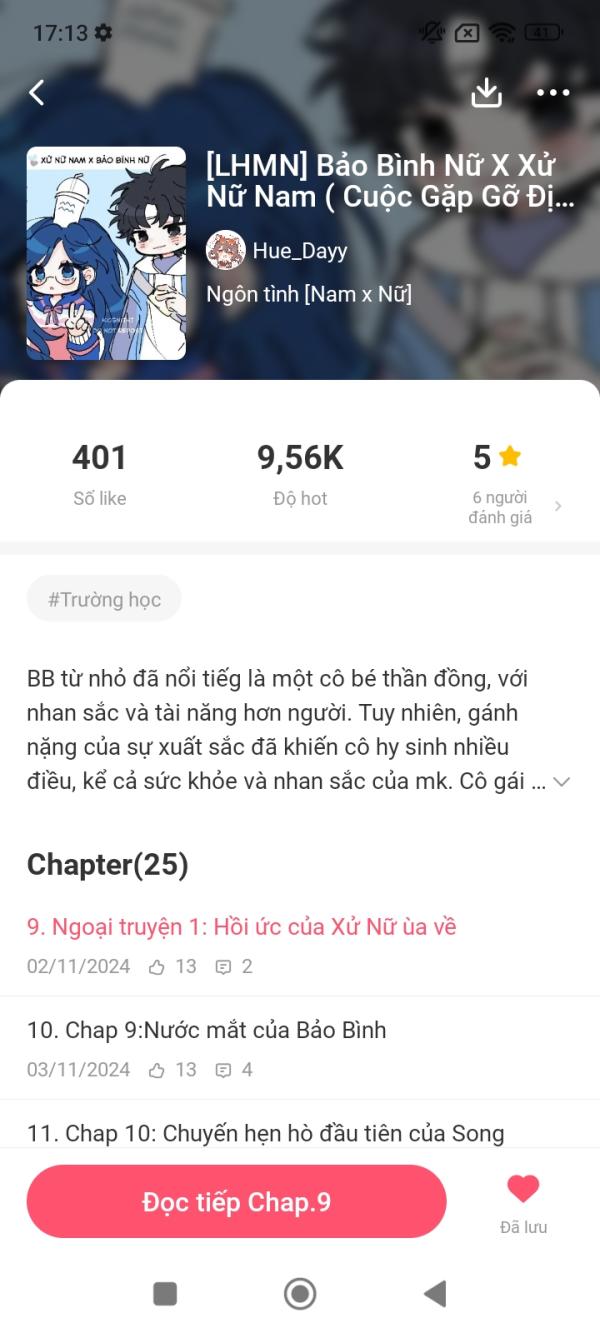The width and height of the screenshot is (600, 1333).
Task: Select the #Trường học tag chip
Action: (104, 600)
